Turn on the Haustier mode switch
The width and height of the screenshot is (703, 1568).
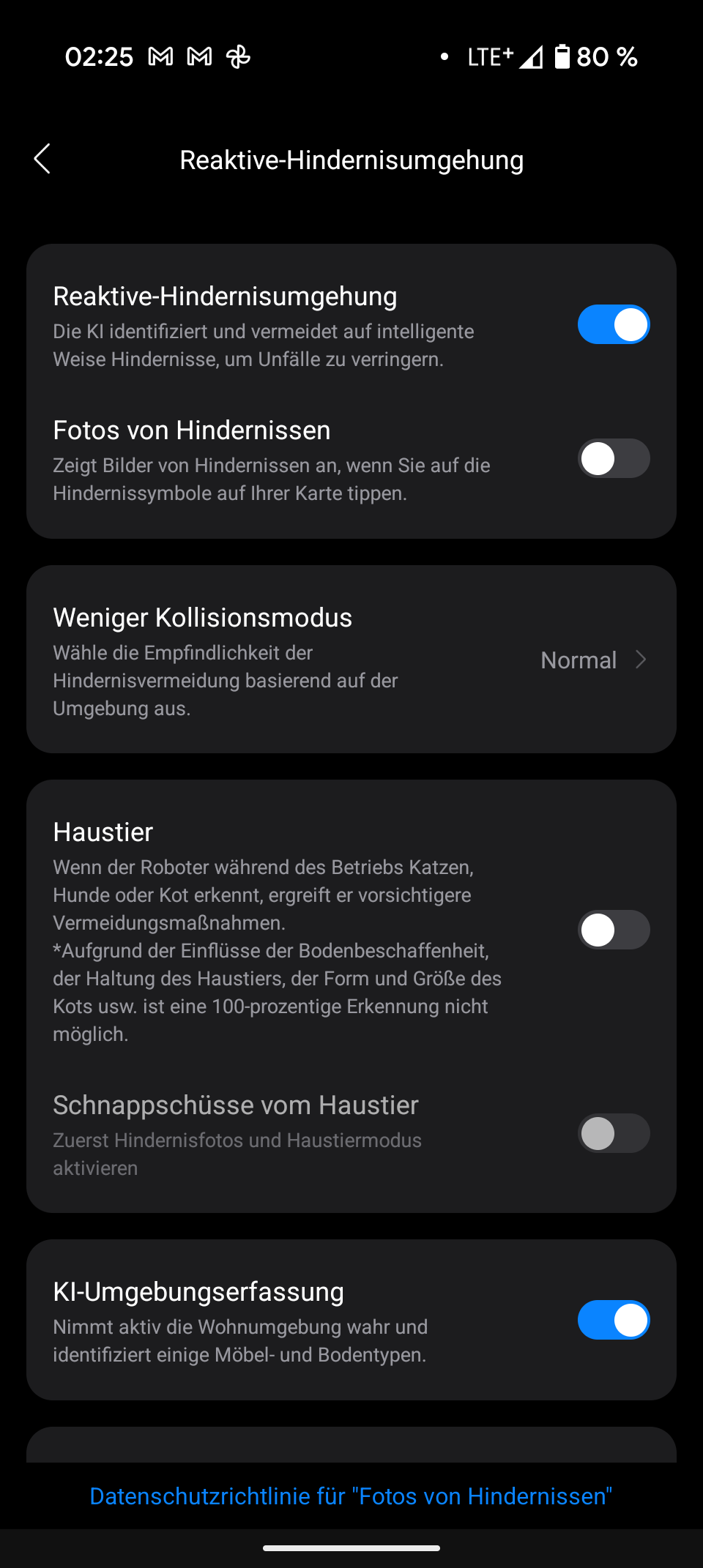click(614, 930)
